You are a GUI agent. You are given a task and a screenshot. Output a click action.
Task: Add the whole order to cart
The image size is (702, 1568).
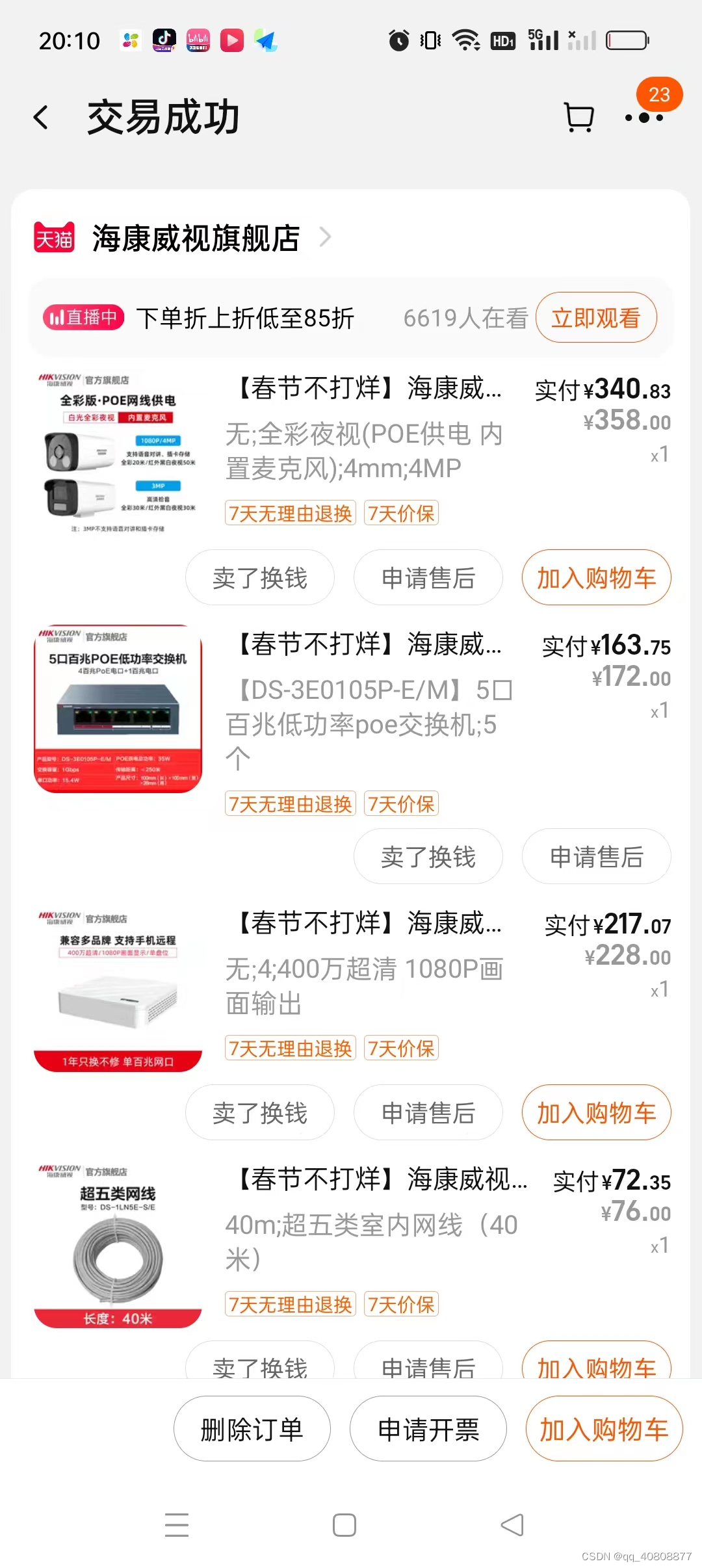tap(604, 1430)
